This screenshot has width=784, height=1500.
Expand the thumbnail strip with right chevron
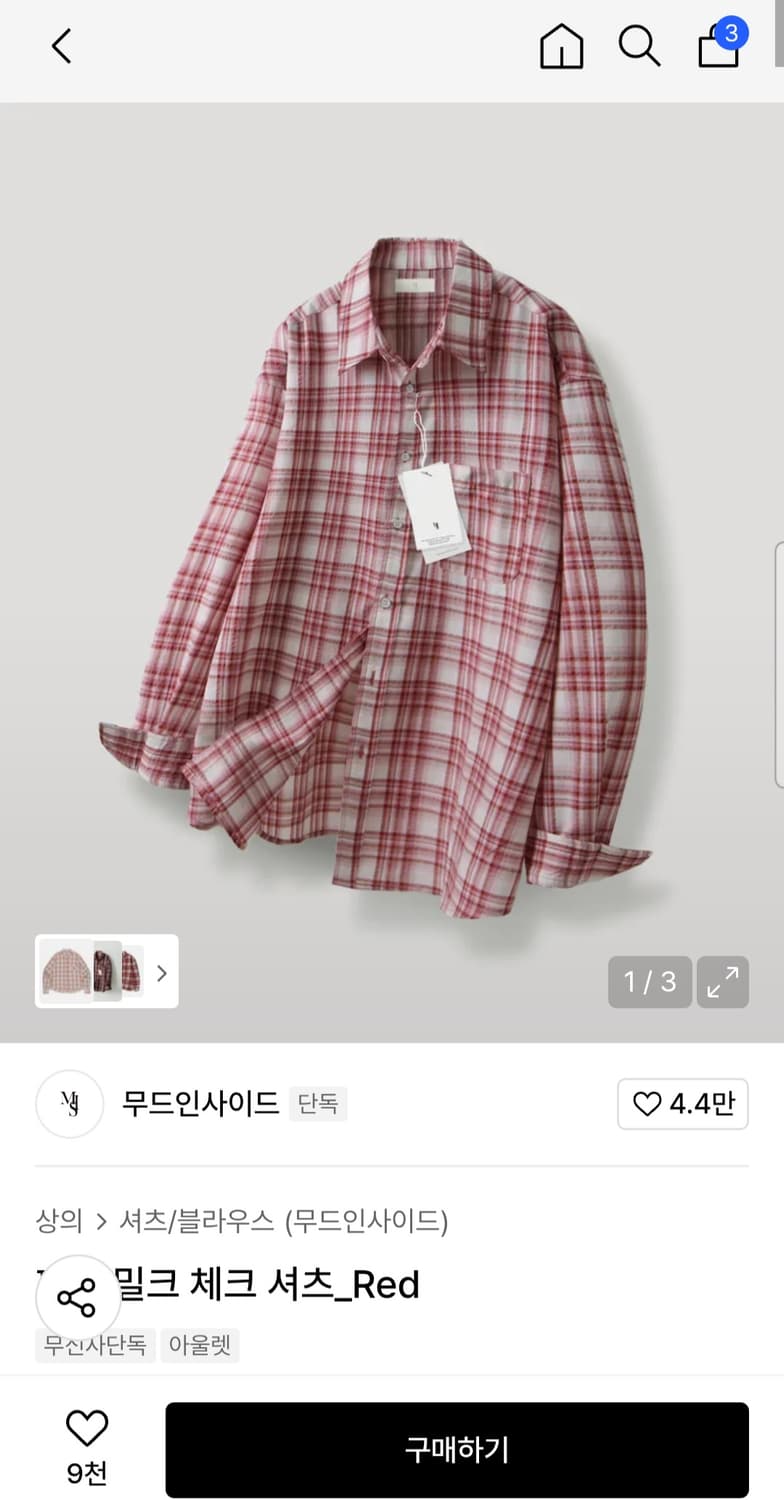pyautogui.click(x=161, y=972)
